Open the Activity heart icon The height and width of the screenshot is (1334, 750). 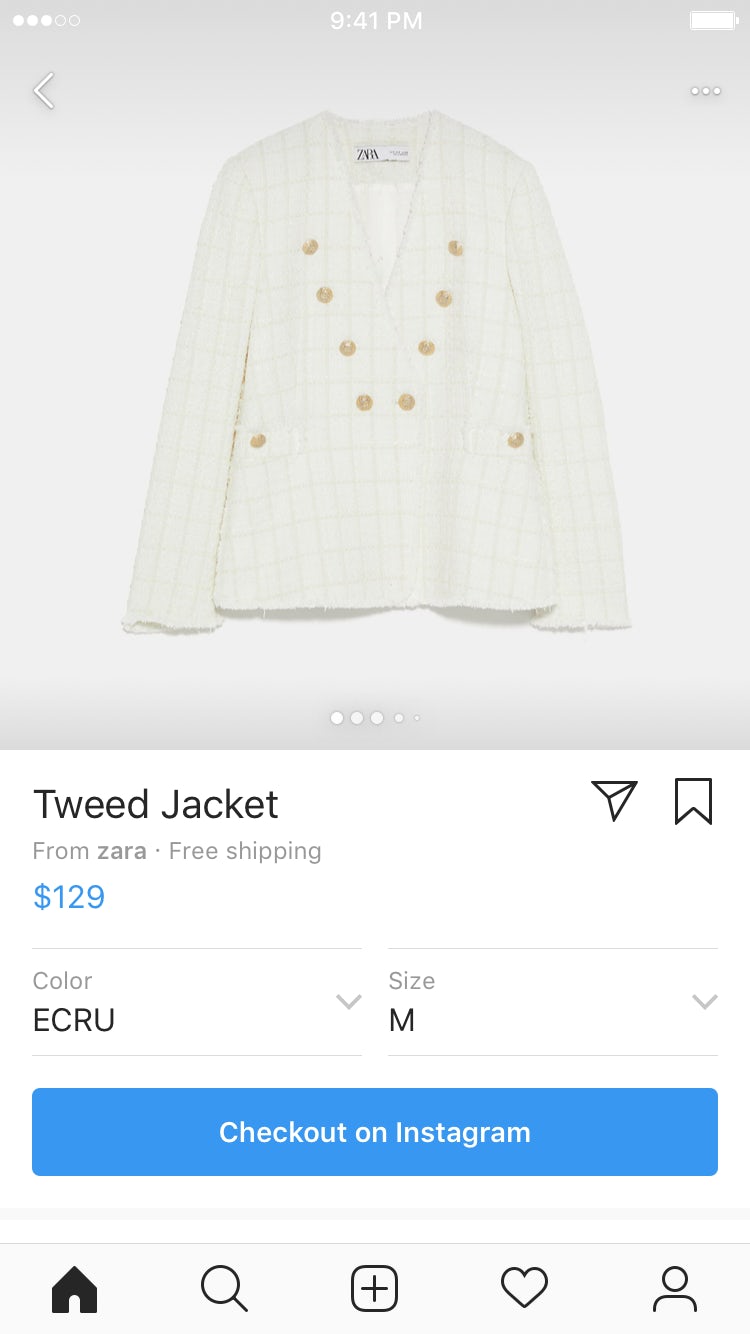525,1289
